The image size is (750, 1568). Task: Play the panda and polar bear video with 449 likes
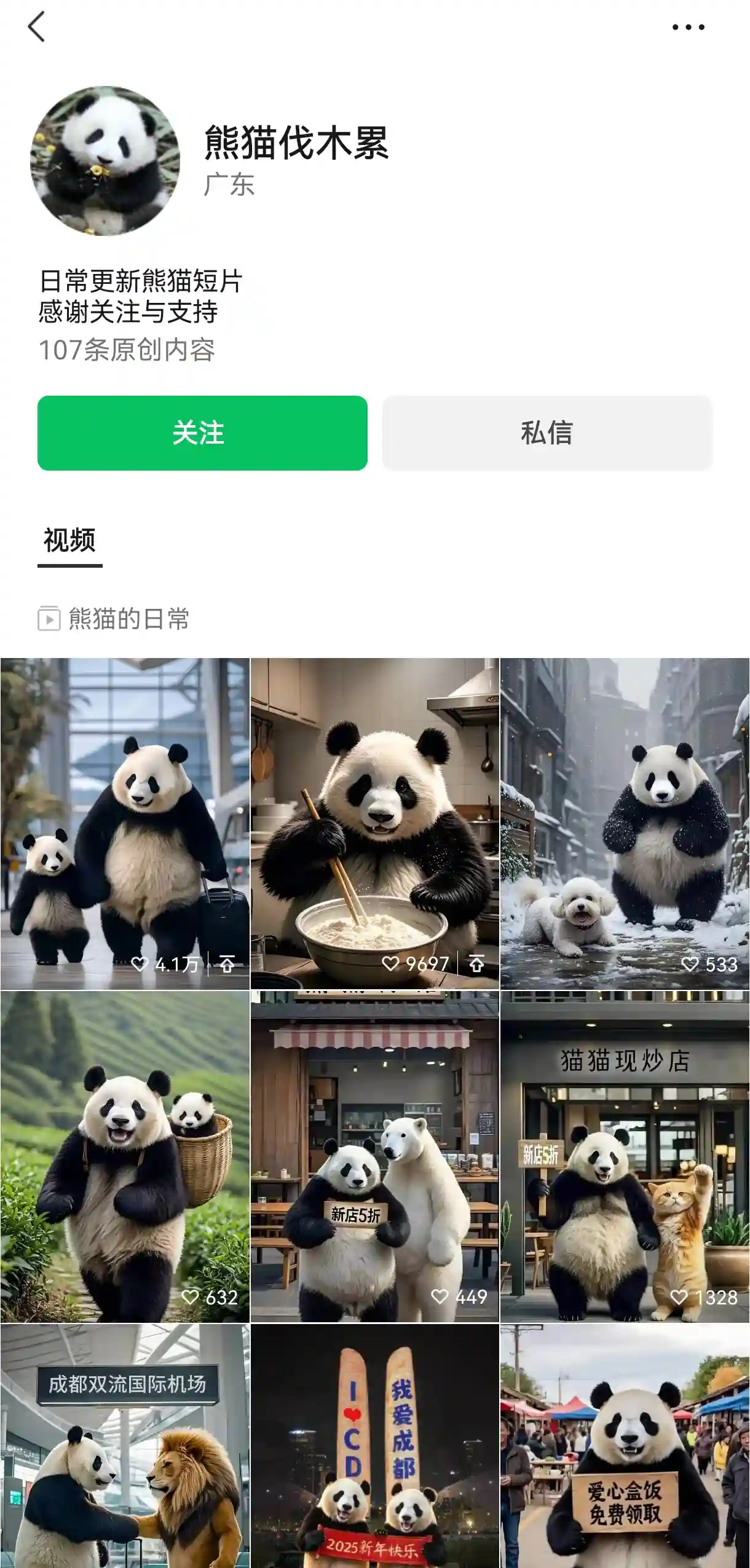pos(374,1156)
